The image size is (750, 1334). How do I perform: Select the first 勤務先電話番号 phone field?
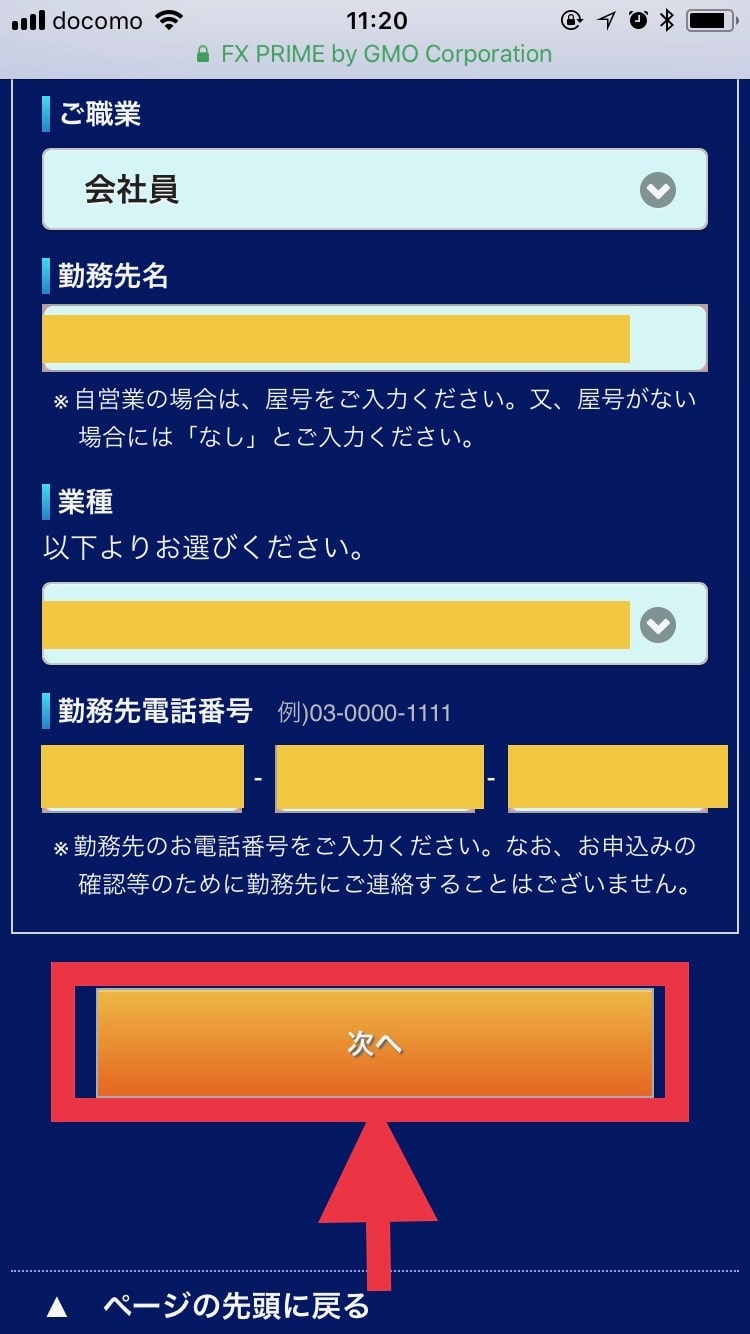click(142, 777)
